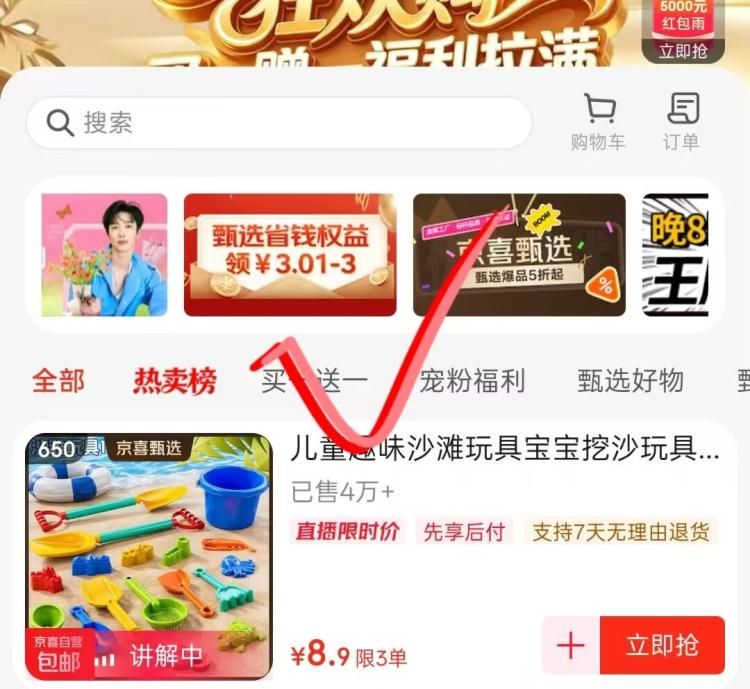The height and width of the screenshot is (689, 750).
Task: Switch to the 全部 tab
Action: coord(58,381)
